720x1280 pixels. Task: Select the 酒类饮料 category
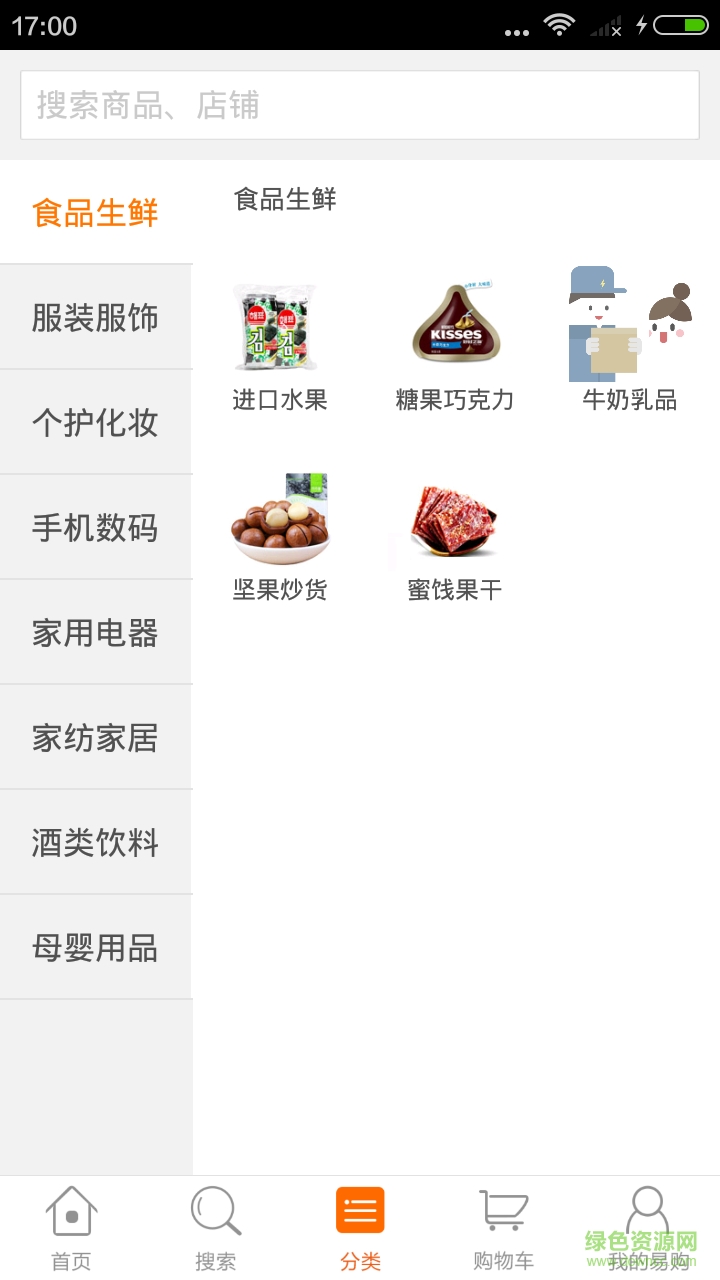96,843
